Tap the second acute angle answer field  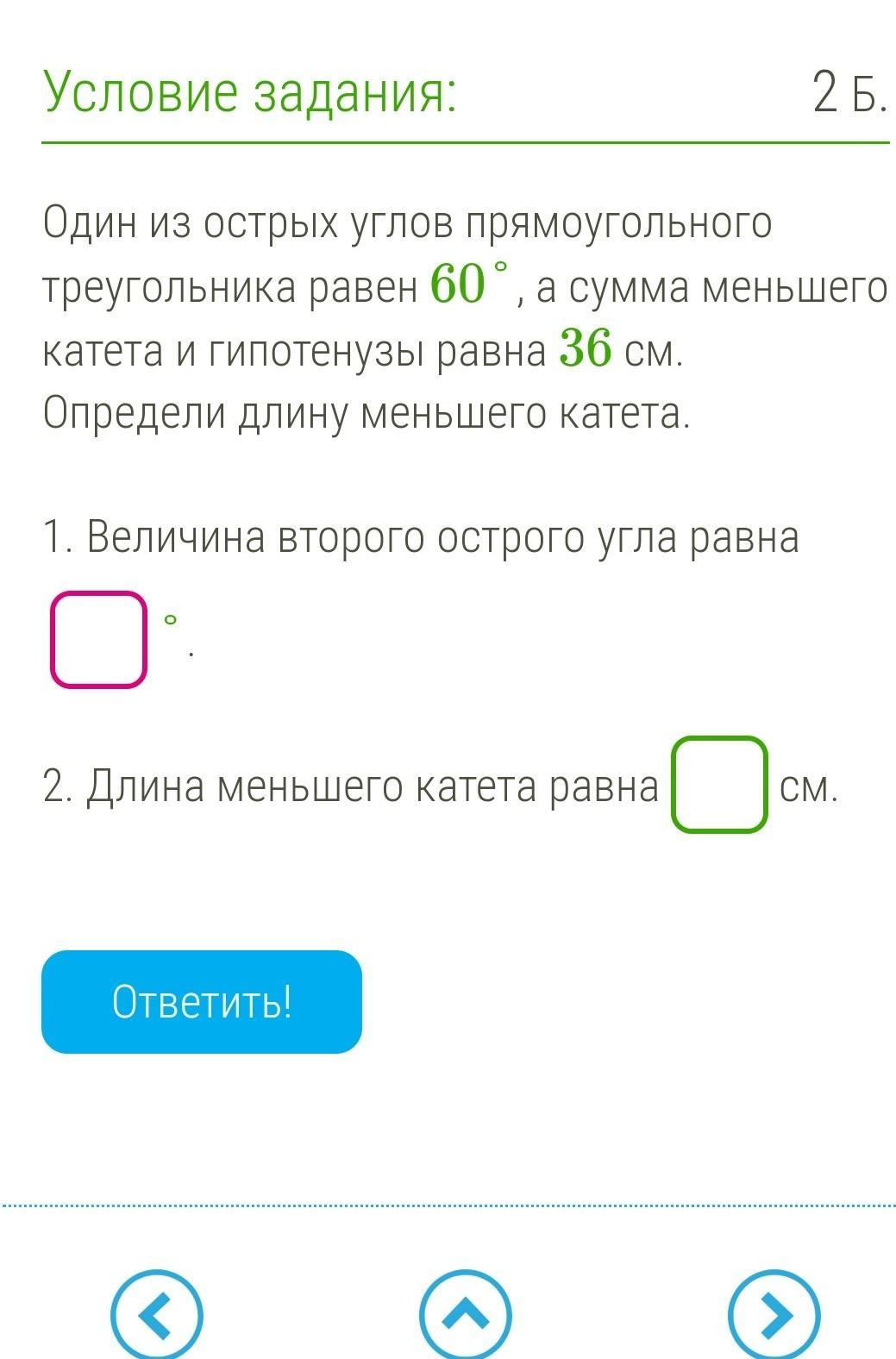98,639
